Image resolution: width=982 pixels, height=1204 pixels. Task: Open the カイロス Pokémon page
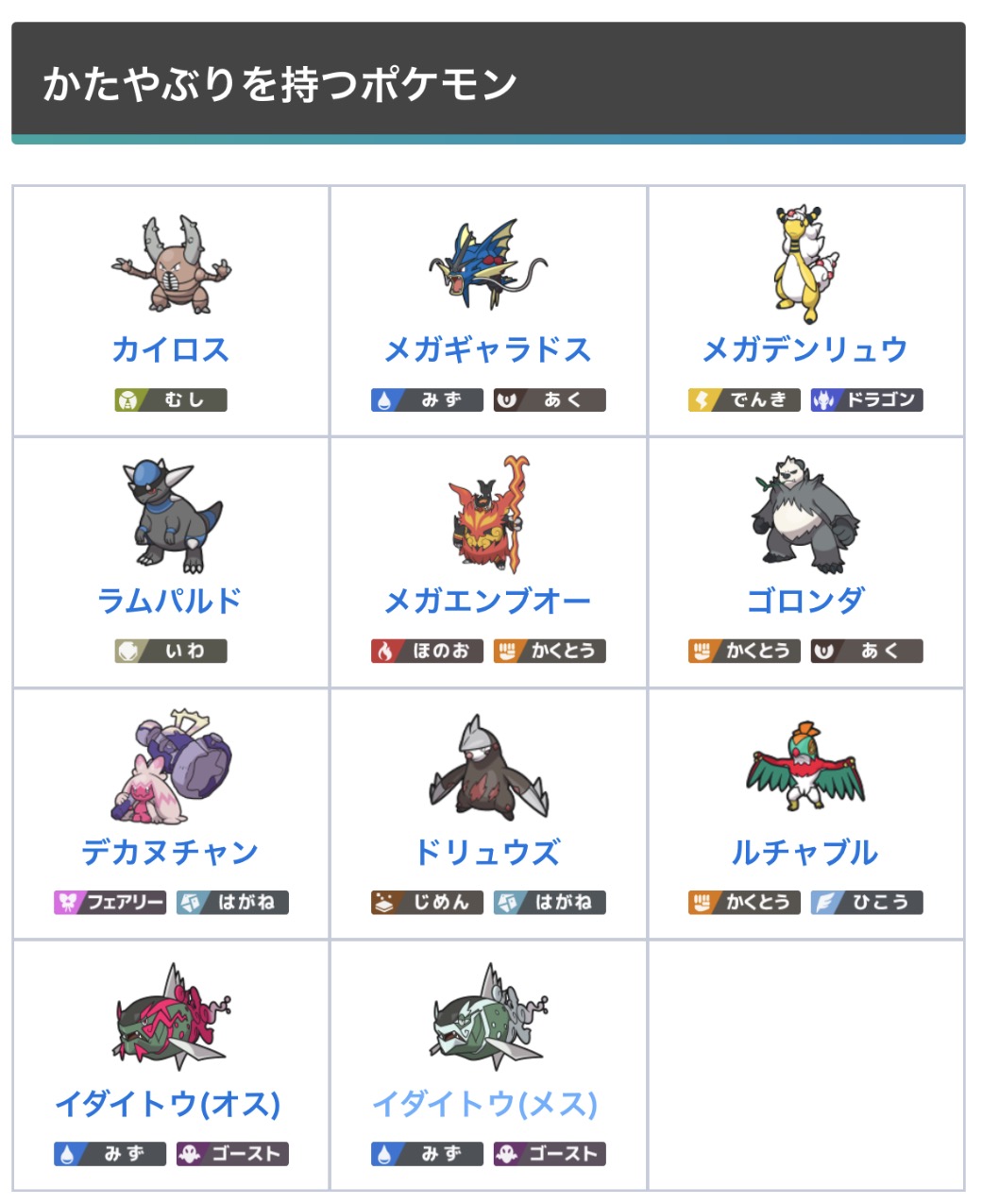tap(170, 349)
